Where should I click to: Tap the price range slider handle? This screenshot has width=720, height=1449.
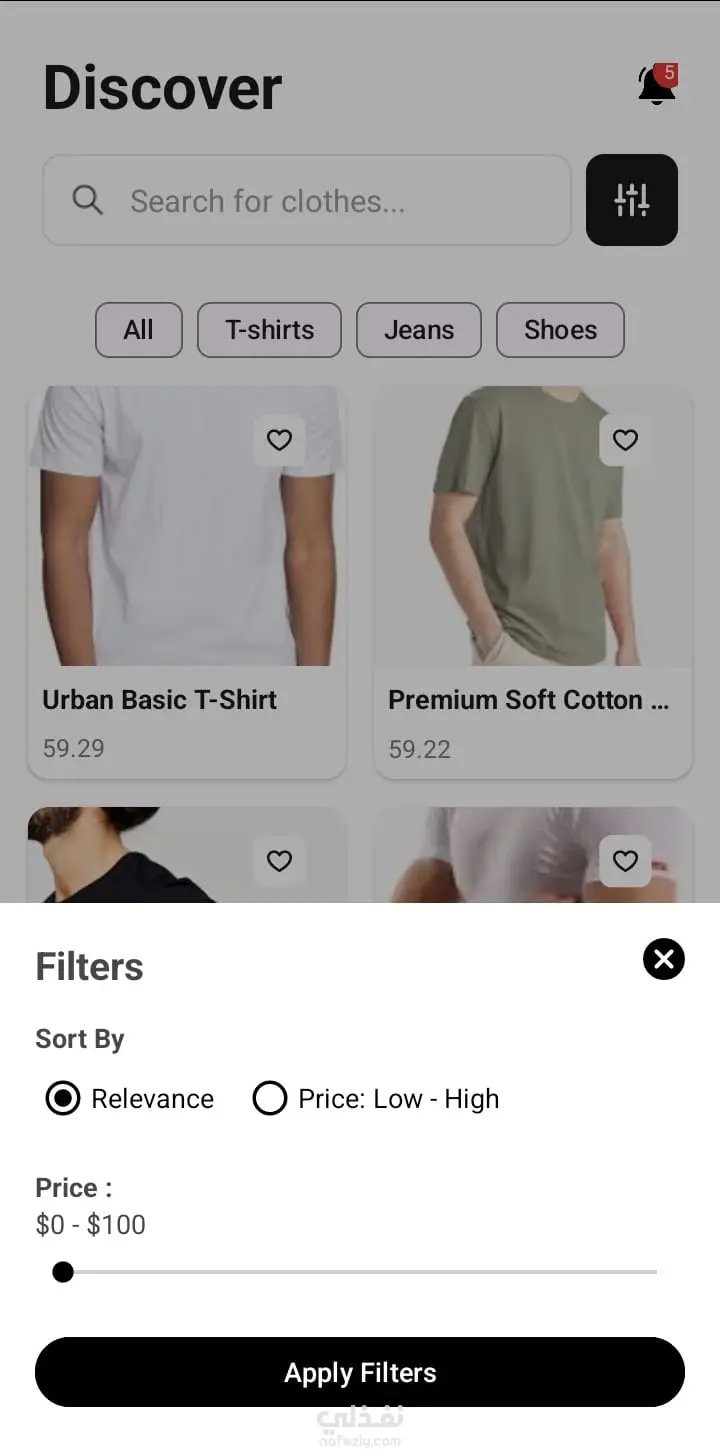[63, 1272]
